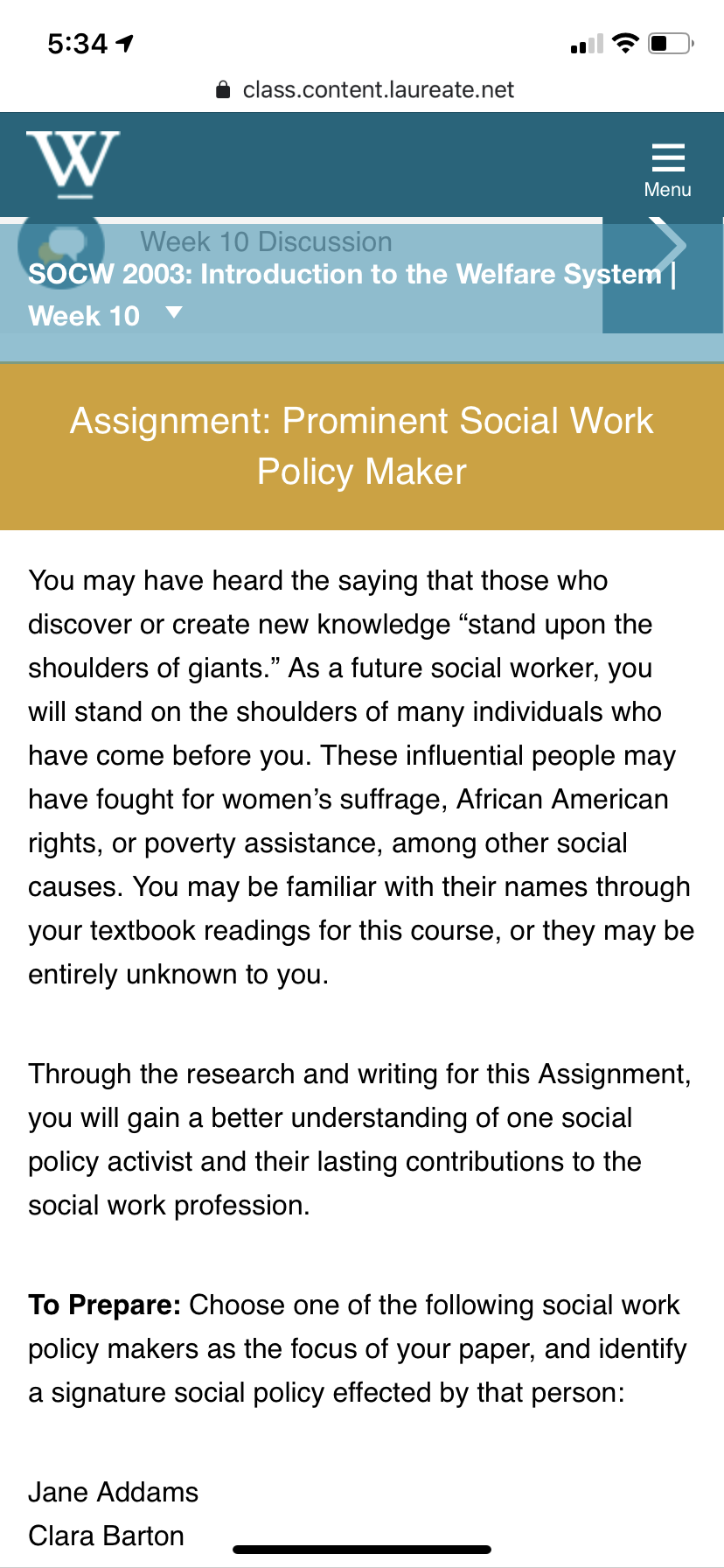Image resolution: width=724 pixels, height=1568 pixels.
Task: Tap the Walden W logo
Action: 73,163
